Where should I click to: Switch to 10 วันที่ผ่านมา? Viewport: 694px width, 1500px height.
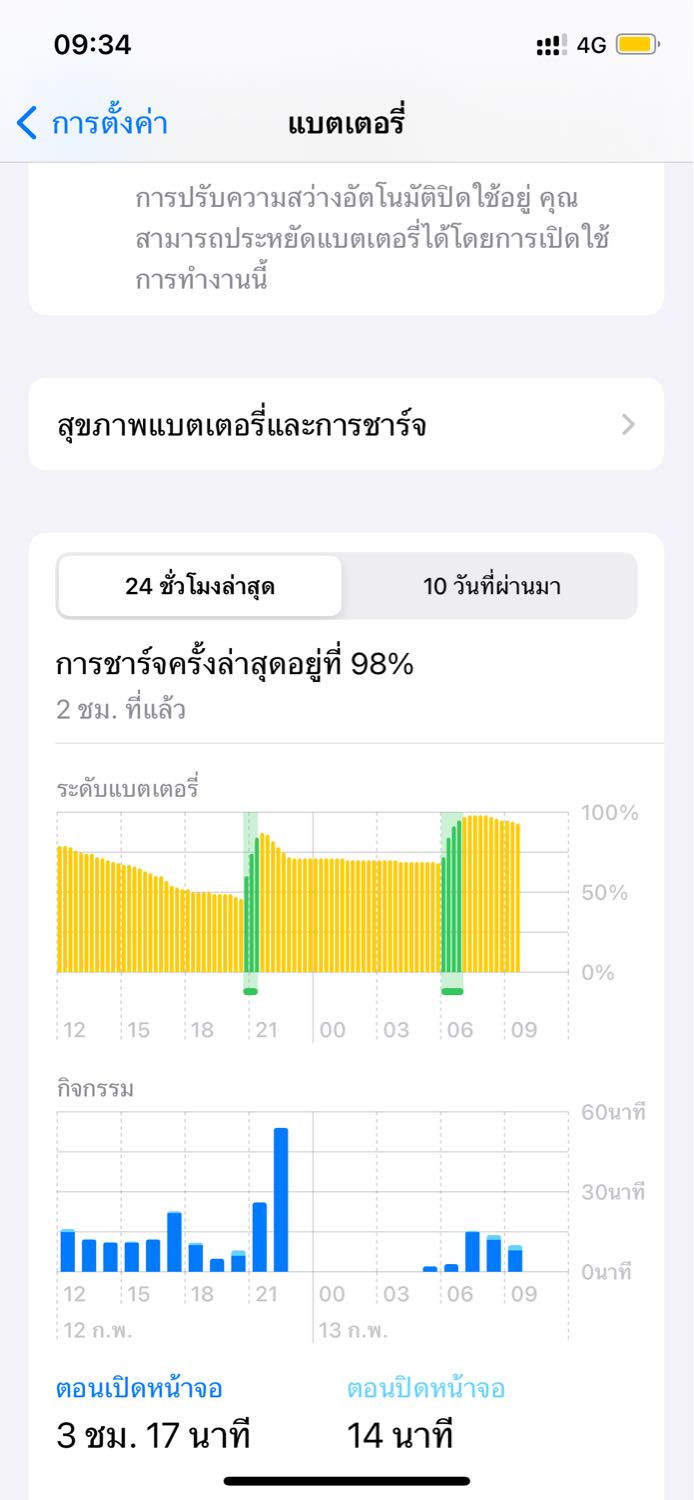click(491, 586)
